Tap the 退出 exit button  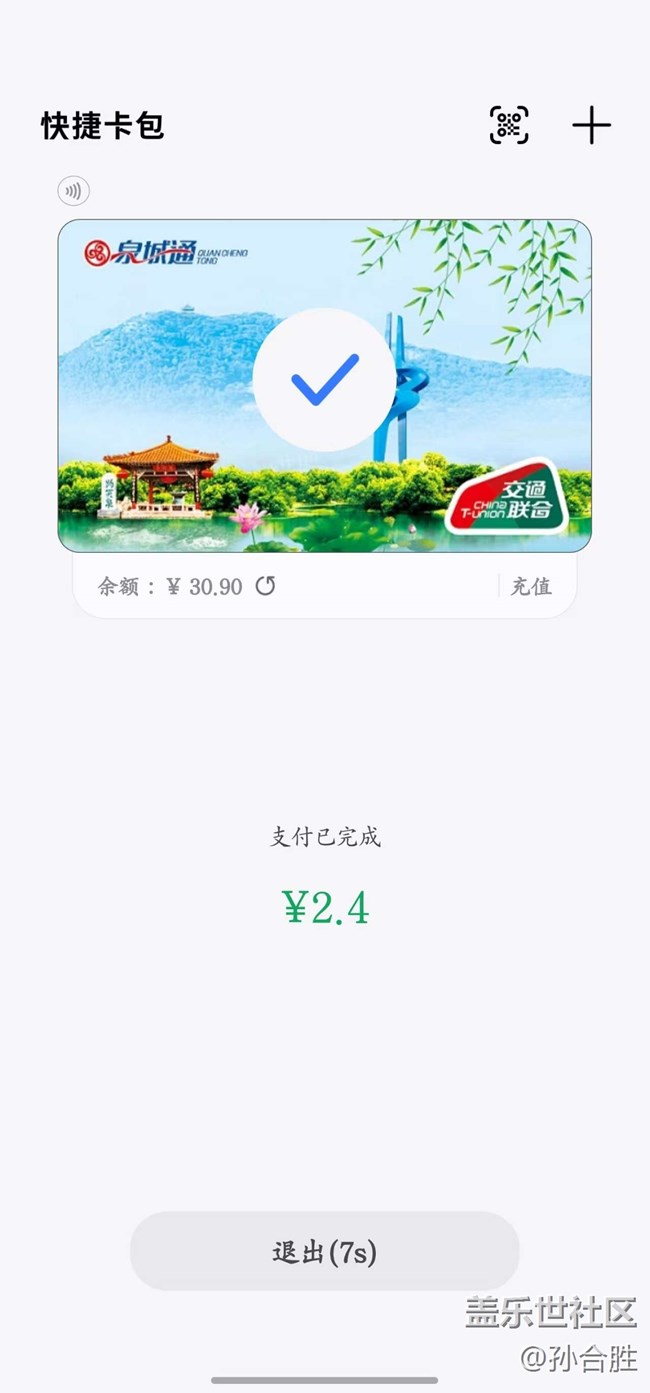[325, 1252]
